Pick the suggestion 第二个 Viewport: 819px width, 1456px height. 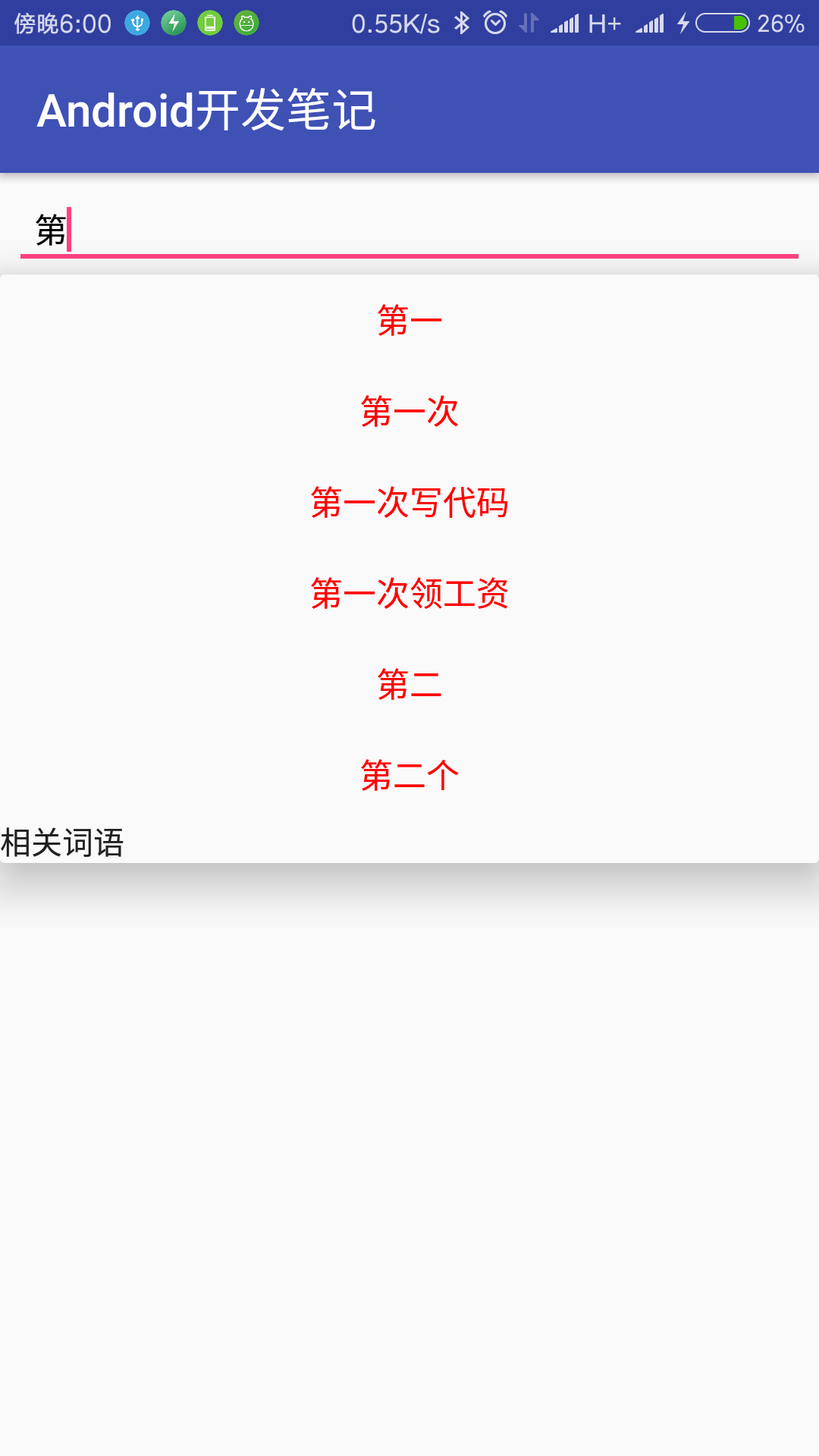coord(409,775)
